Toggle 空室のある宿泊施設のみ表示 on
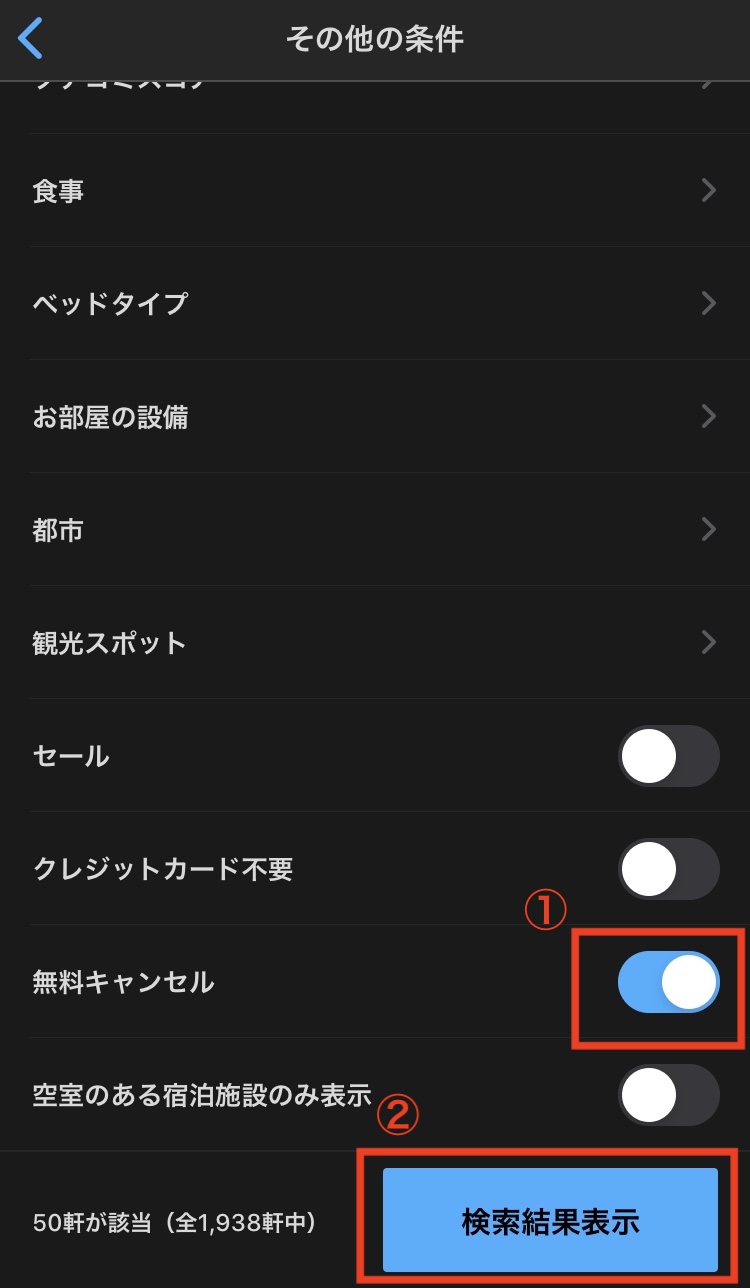Screen dimensions: 750x1288 pos(669,1095)
